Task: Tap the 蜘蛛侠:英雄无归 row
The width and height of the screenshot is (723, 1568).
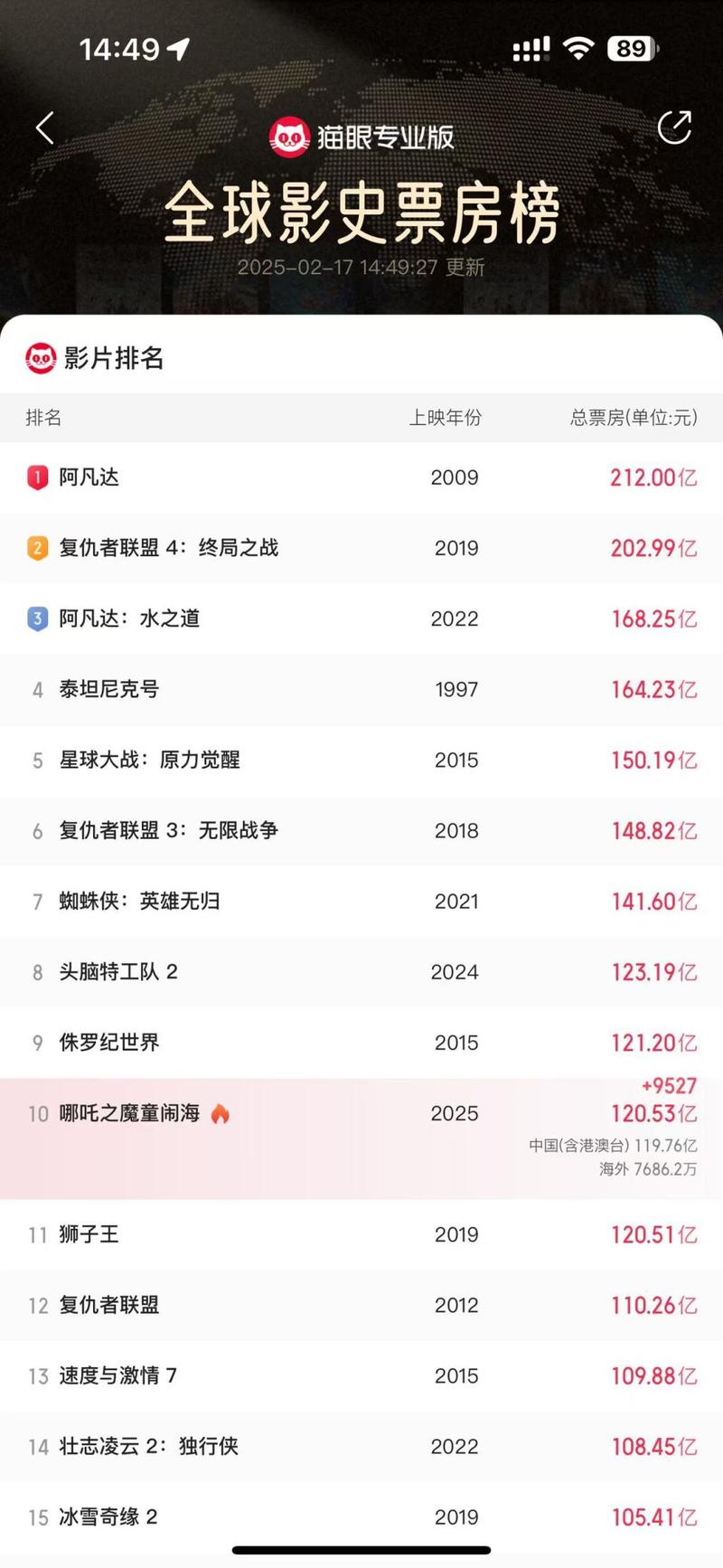Action: [x=361, y=901]
